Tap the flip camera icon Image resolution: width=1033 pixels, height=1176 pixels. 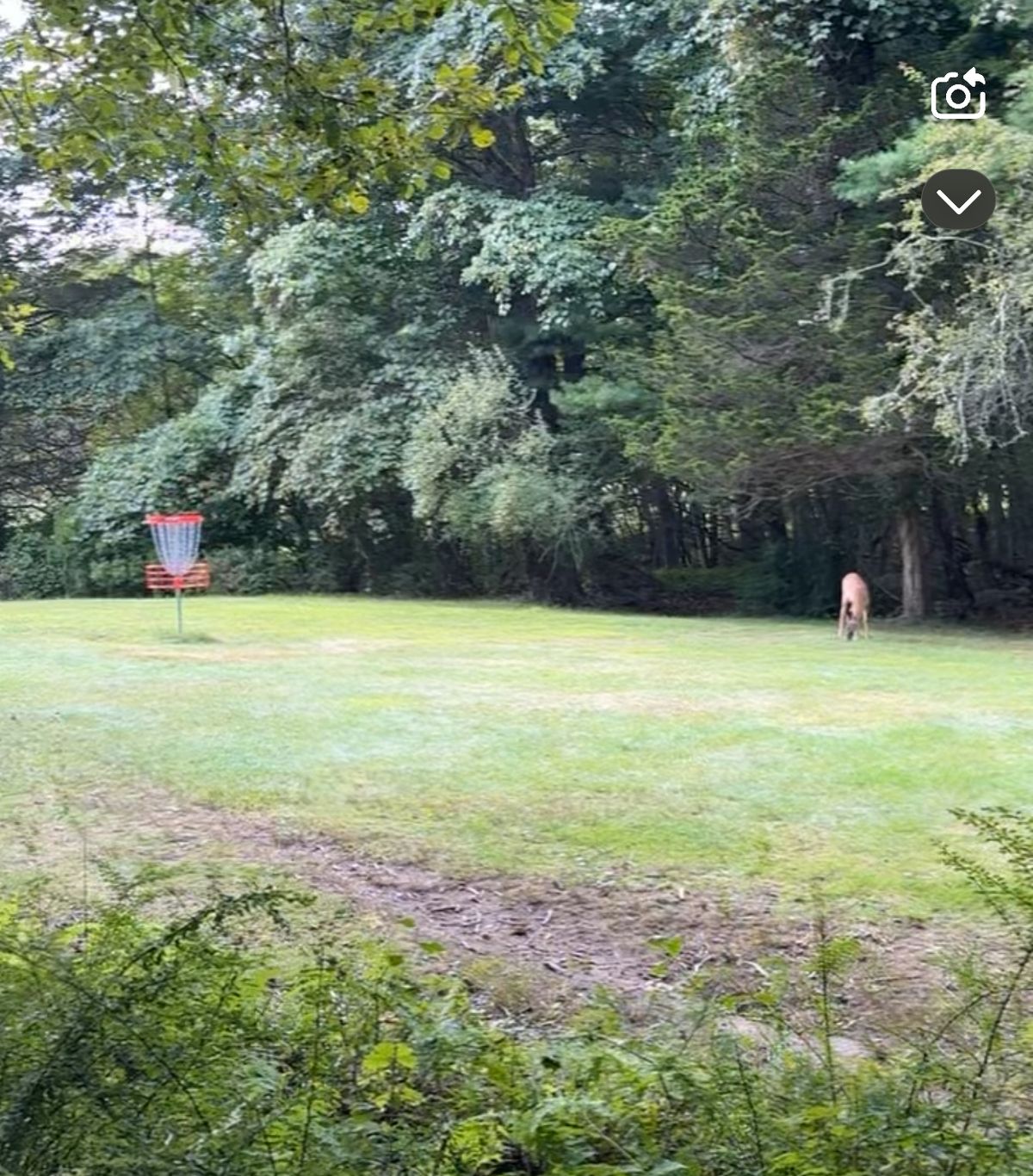(x=958, y=94)
